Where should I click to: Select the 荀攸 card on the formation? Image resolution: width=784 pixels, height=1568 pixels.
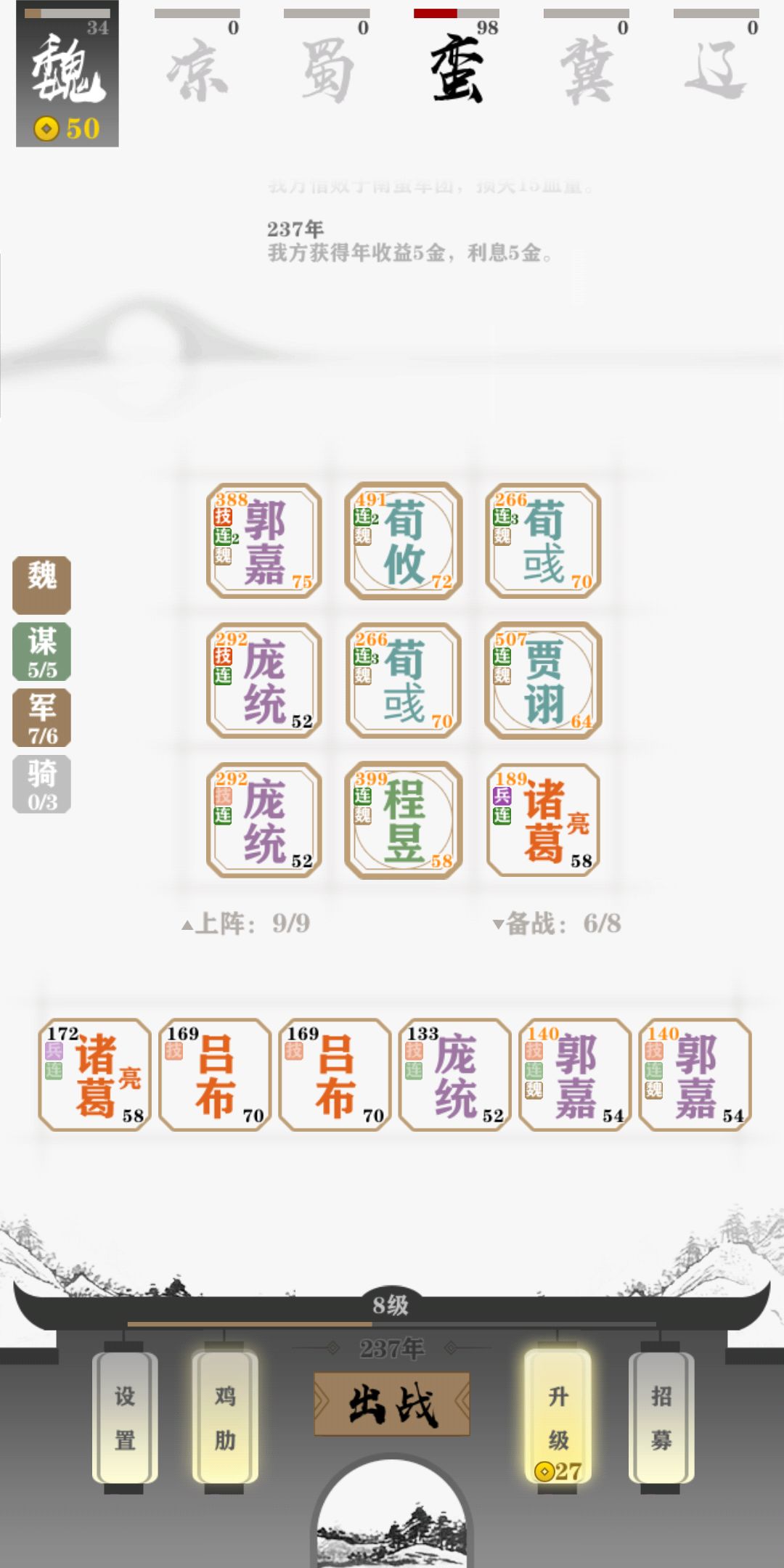pyautogui.click(x=404, y=541)
